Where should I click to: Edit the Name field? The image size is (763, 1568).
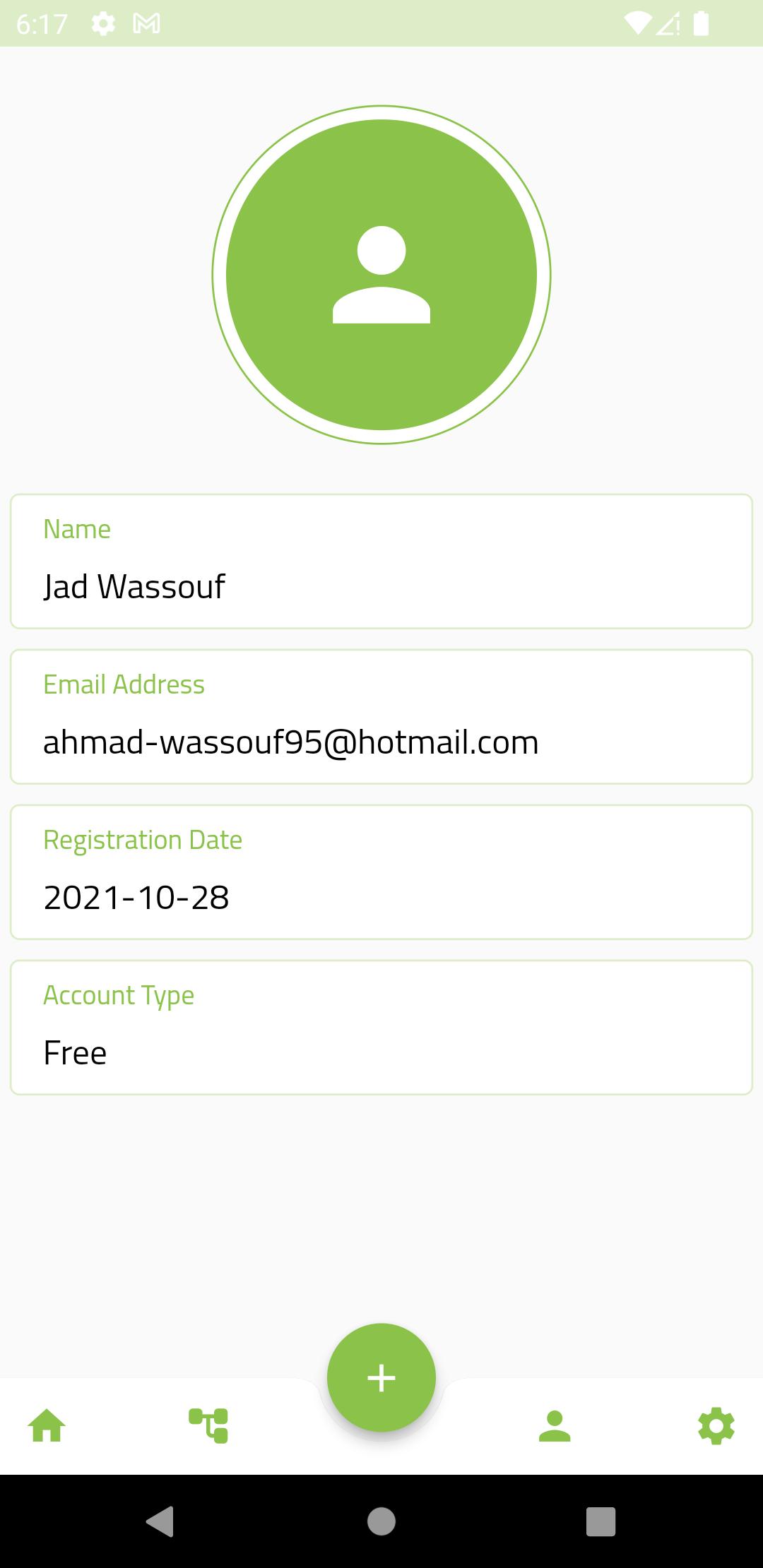(381, 562)
